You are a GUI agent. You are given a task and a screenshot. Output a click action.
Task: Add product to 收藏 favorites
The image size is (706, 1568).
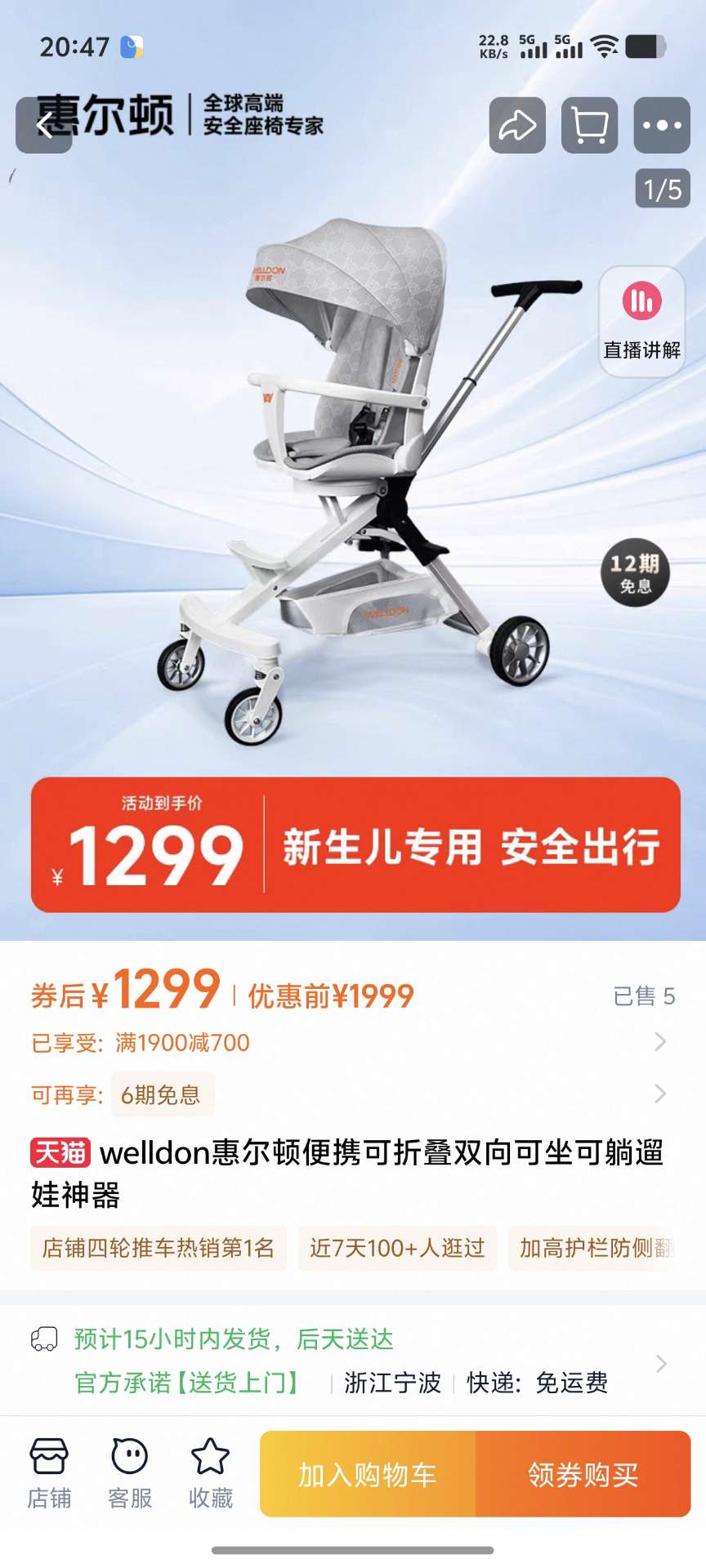(x=210, y=1474)
